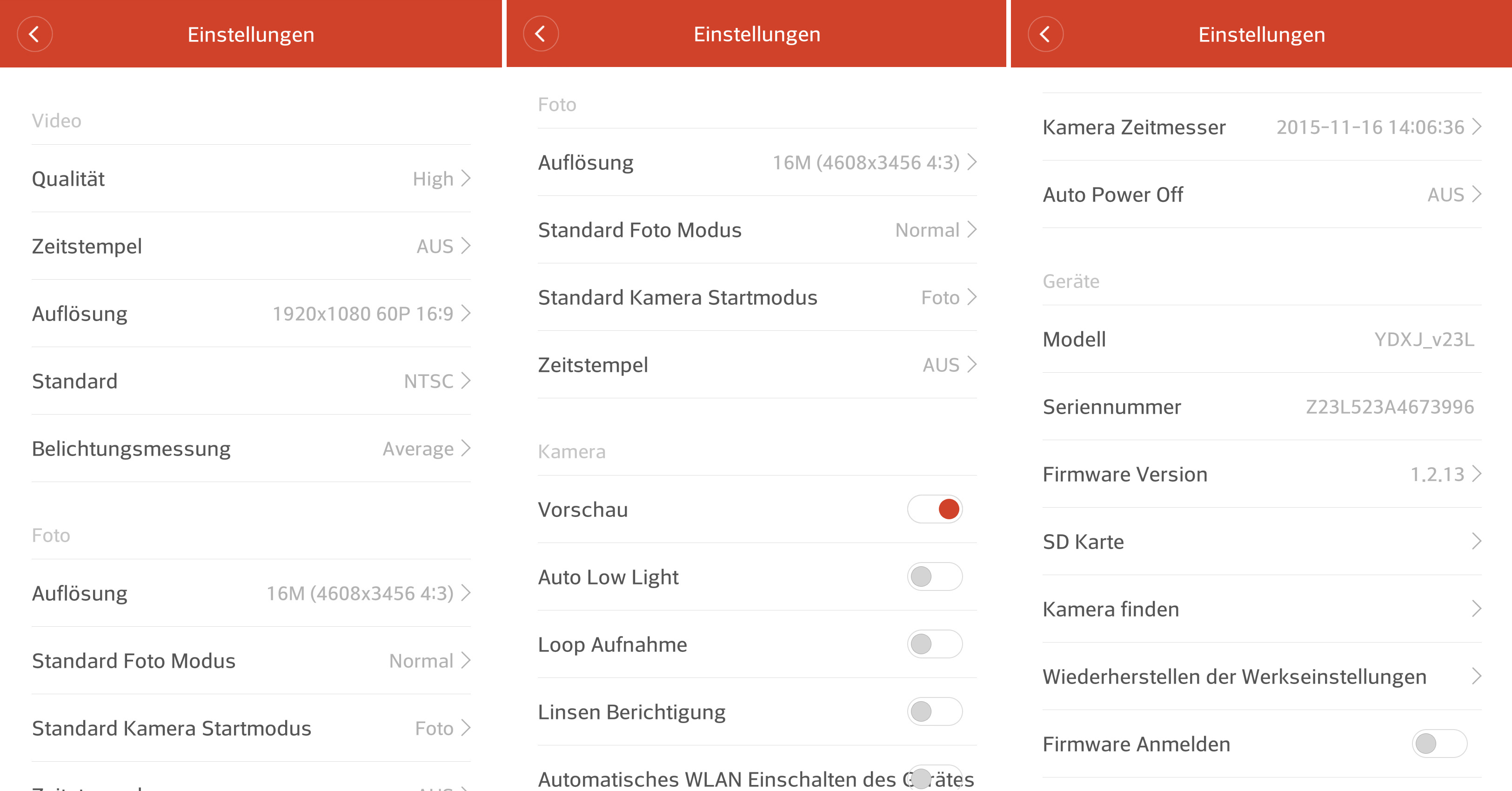Open Standard NTSC setting

tap(251, 381)
